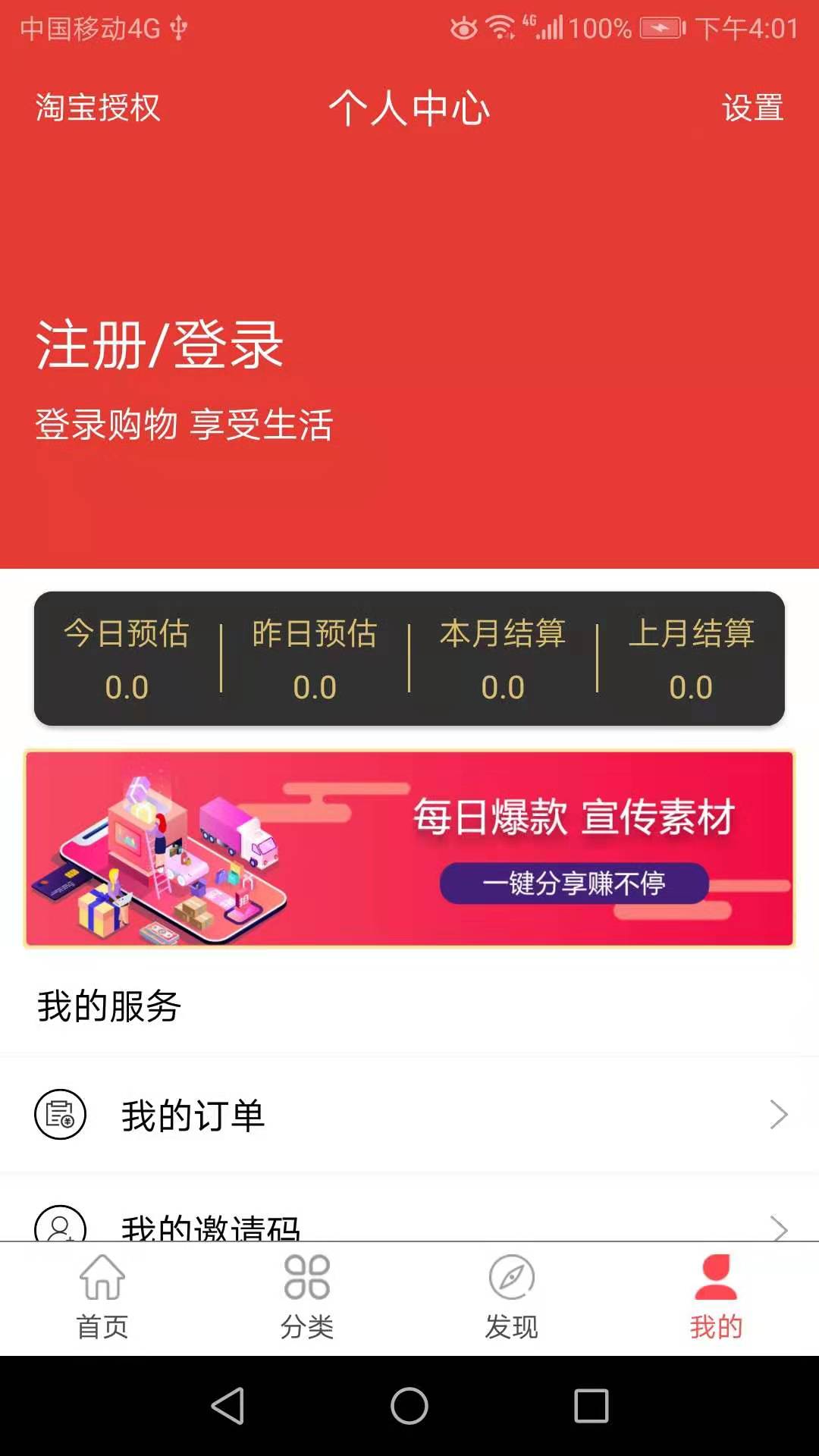Tap 注册/登录 to sign in

click(x=160, y=346)
